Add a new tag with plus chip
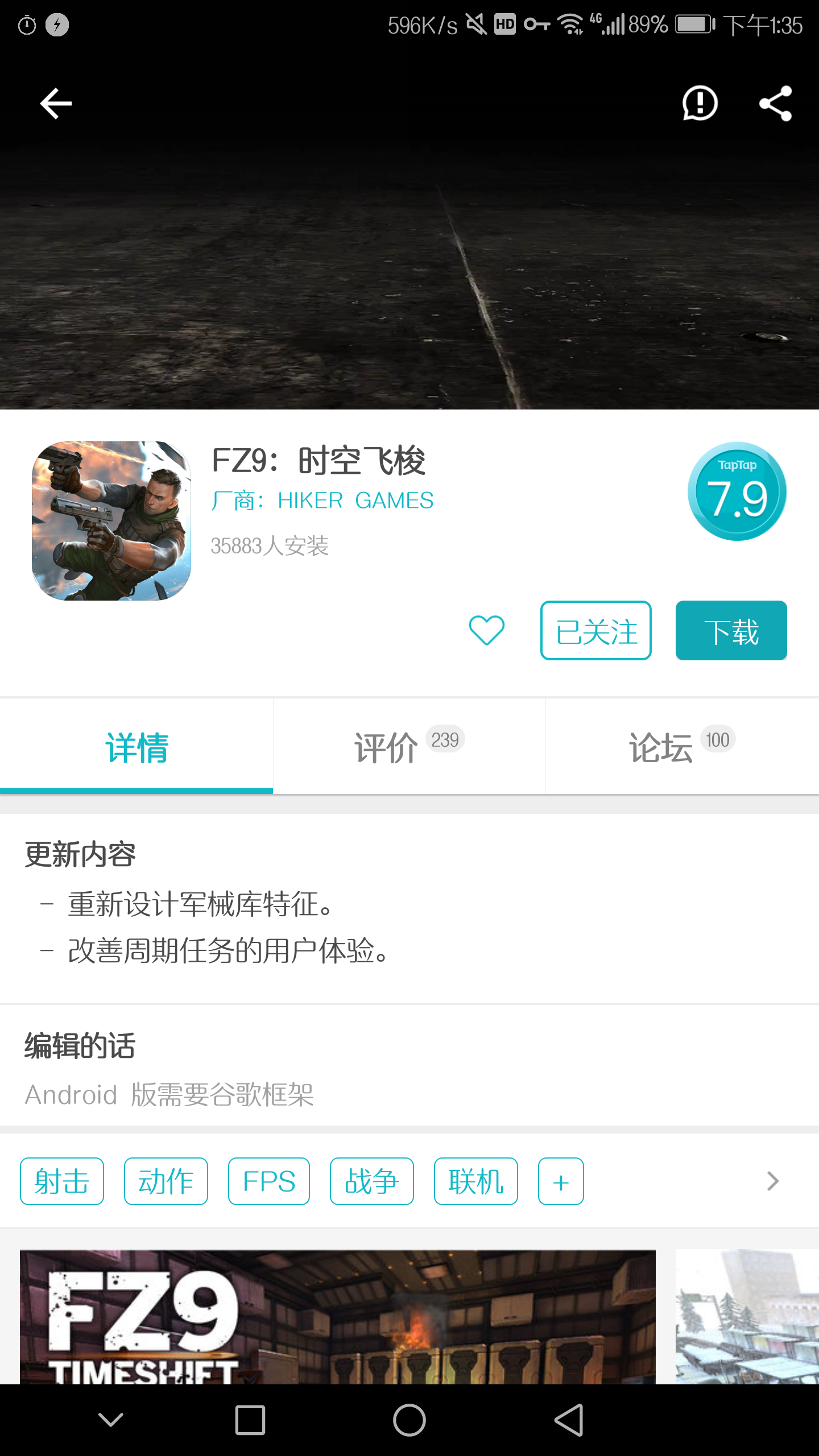Image resolution: width=819 pixels, height=1456 pixels. point(561,1181)
